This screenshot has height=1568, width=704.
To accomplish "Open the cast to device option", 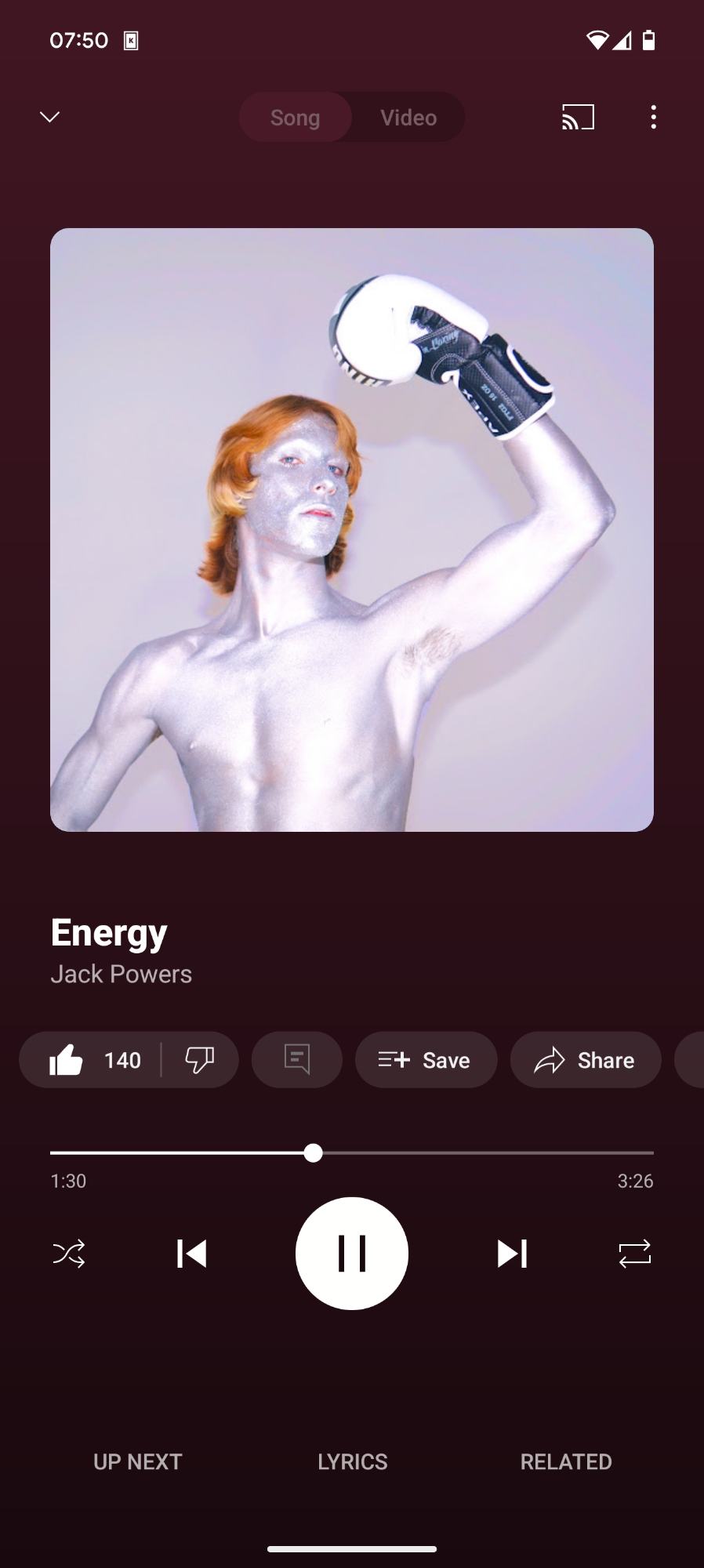I will point(578,118).
